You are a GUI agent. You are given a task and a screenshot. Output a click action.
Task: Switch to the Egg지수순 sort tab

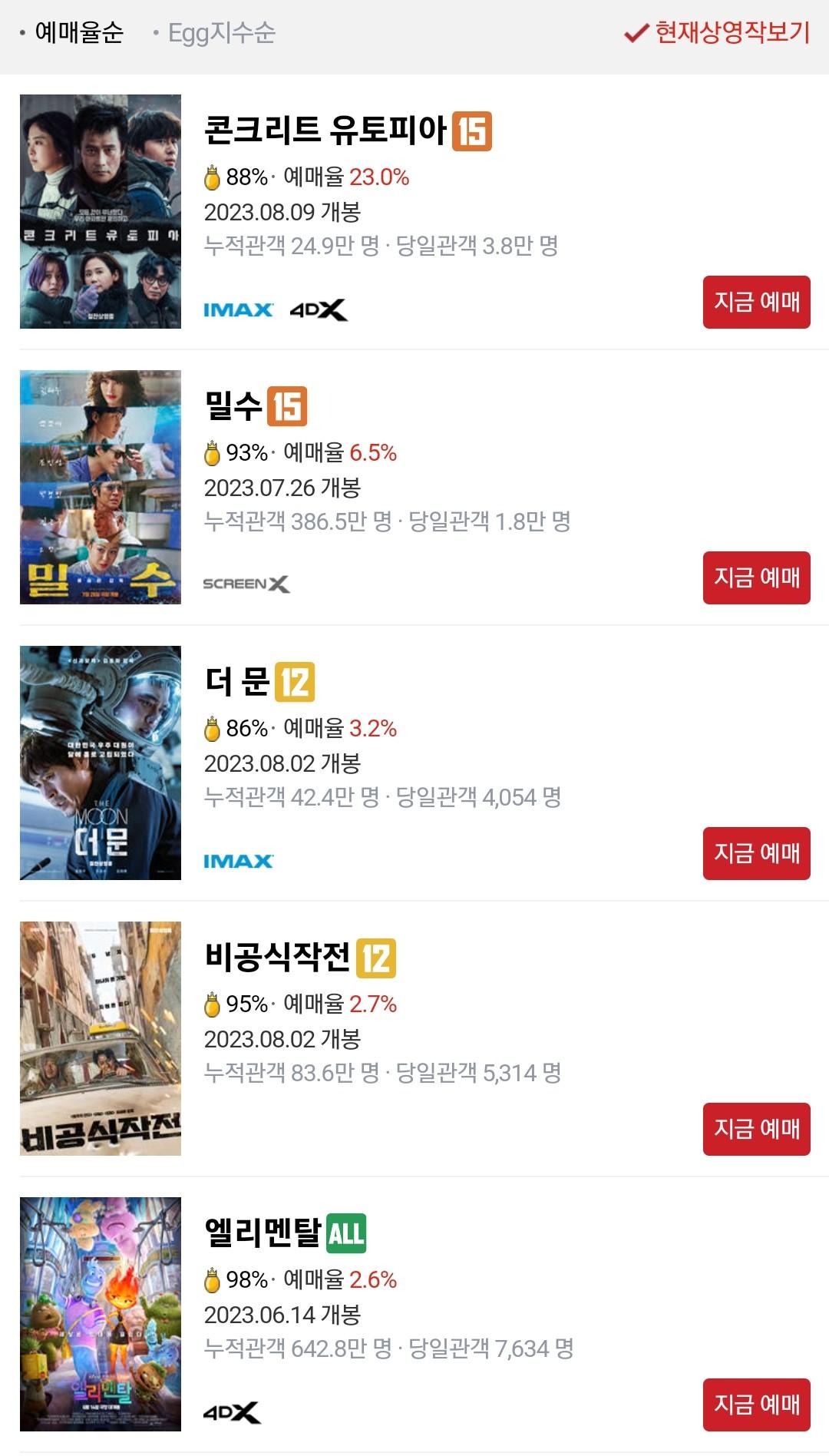tap(219, 33)
